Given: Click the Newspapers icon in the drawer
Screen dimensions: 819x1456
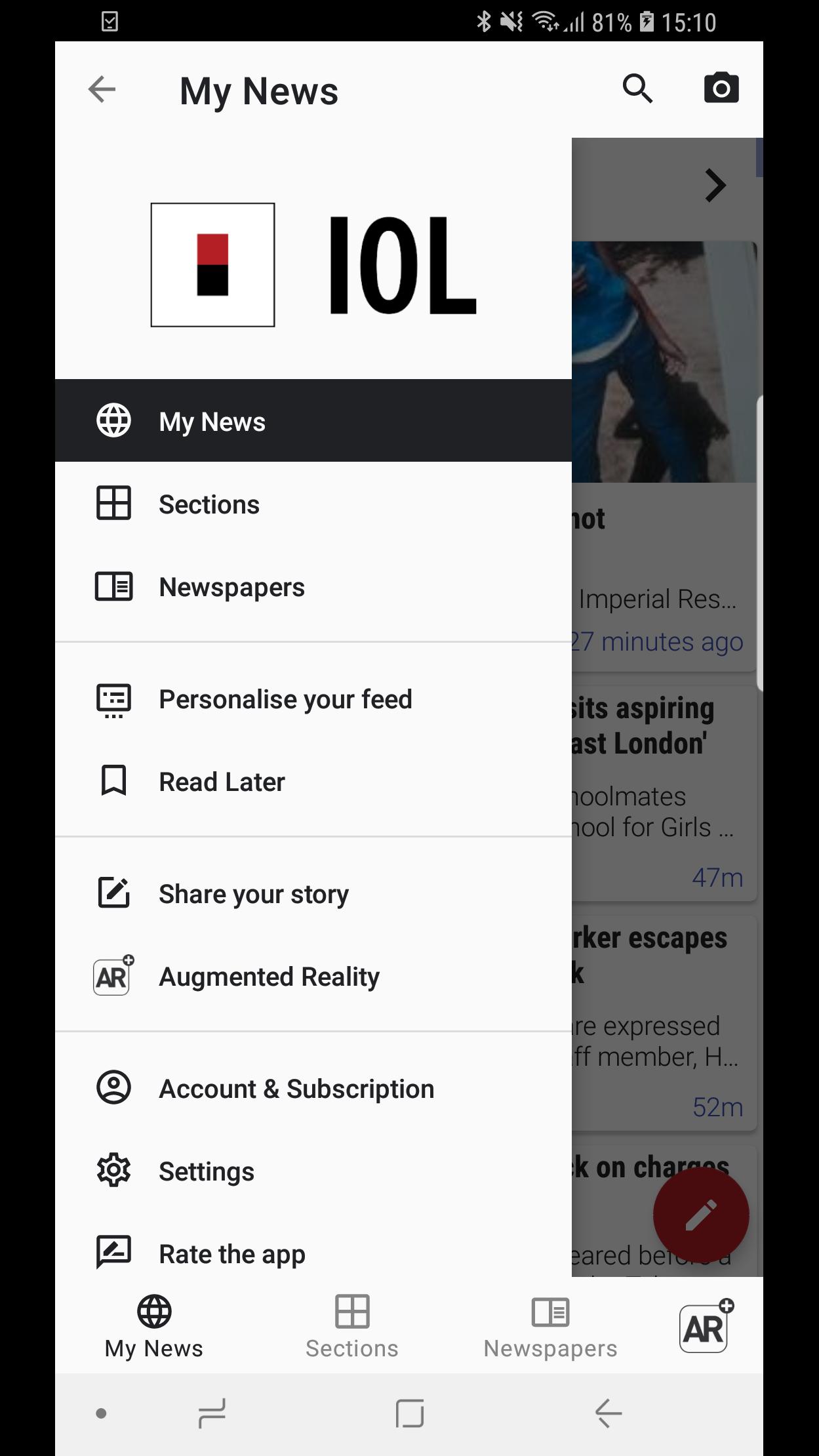Looking at the screenshot, I should [x=113, y=587].
